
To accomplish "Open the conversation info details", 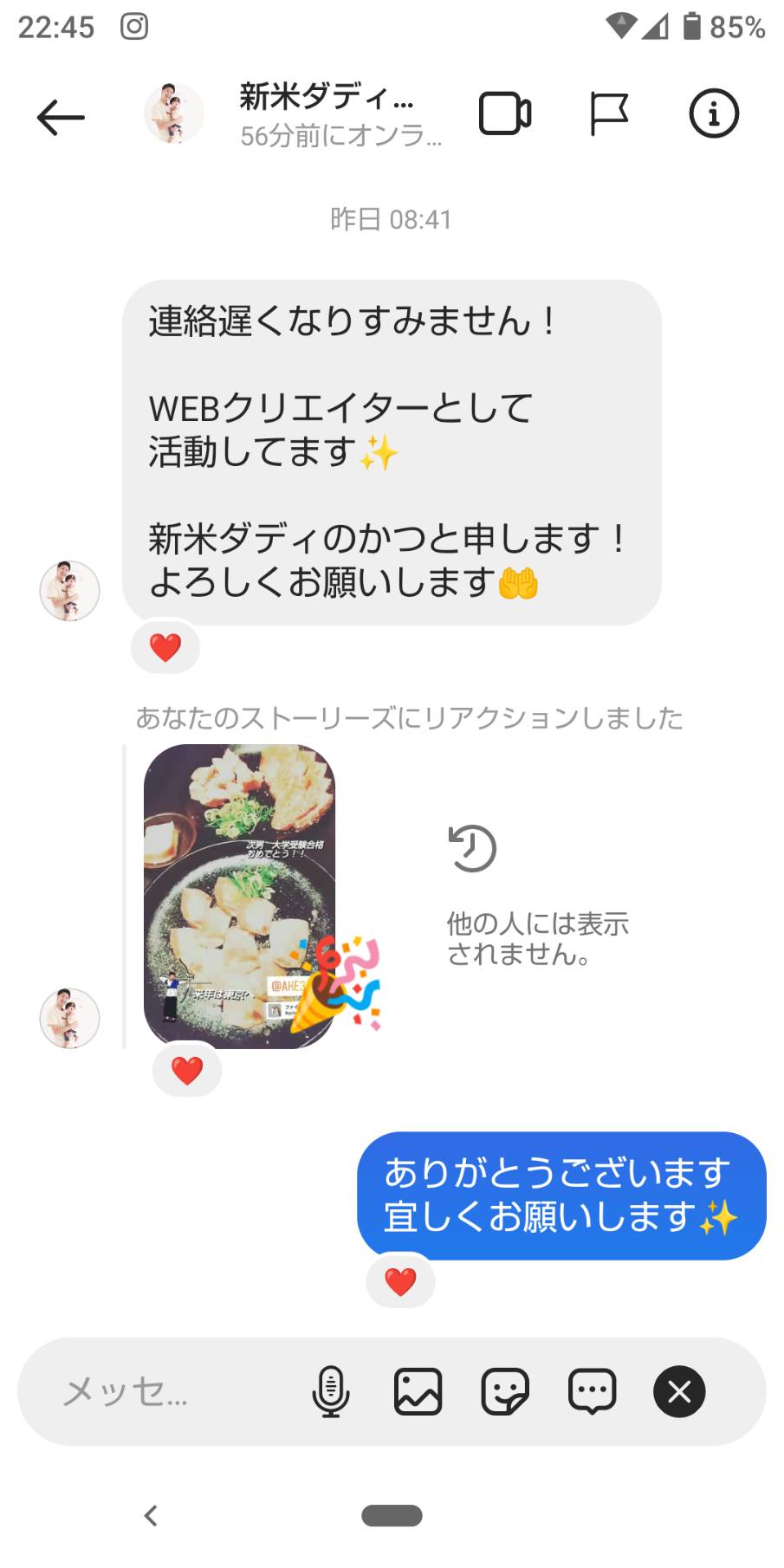I will (714, 113).
